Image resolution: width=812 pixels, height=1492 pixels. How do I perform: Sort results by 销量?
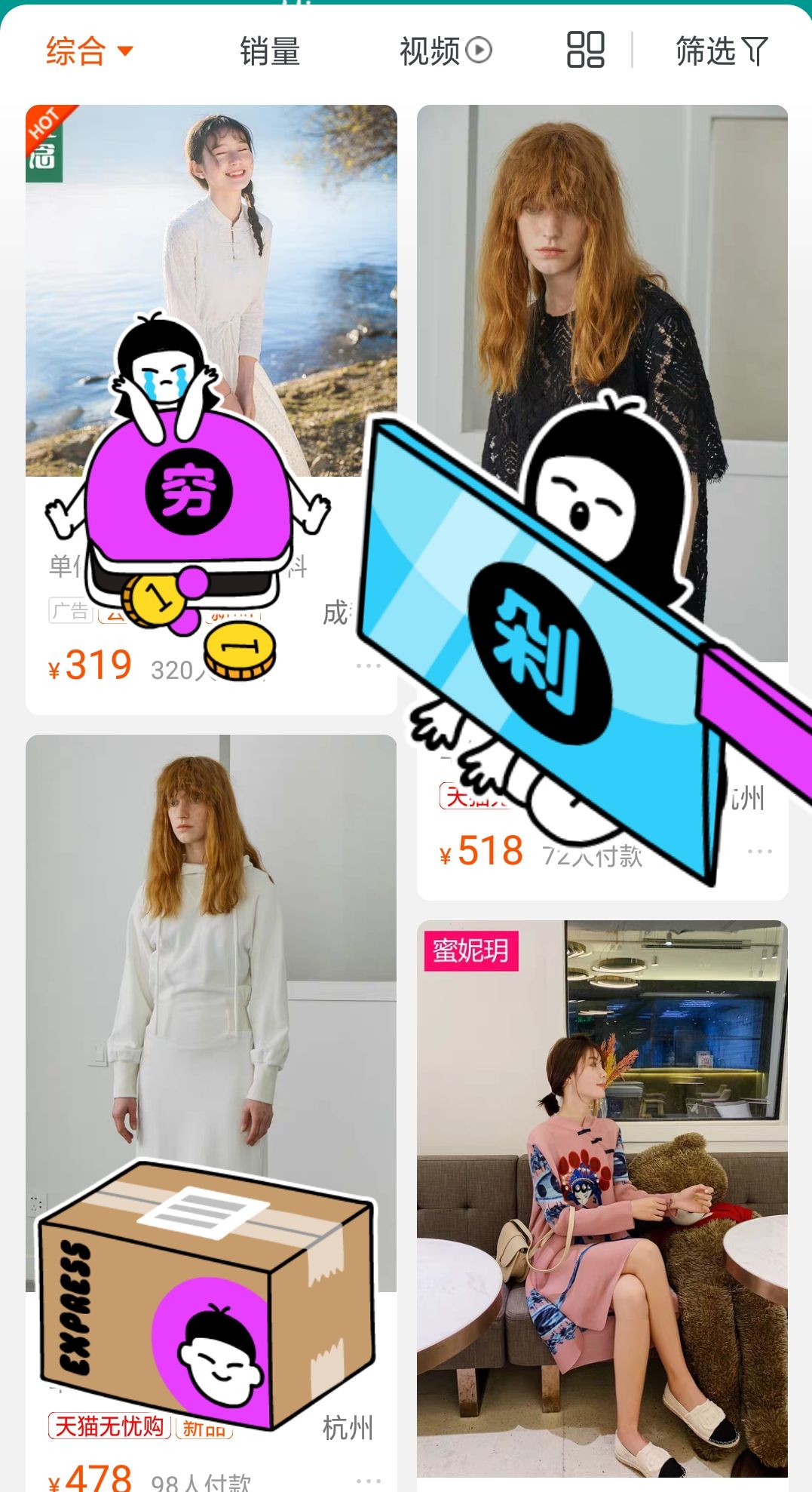pos(269,51)
